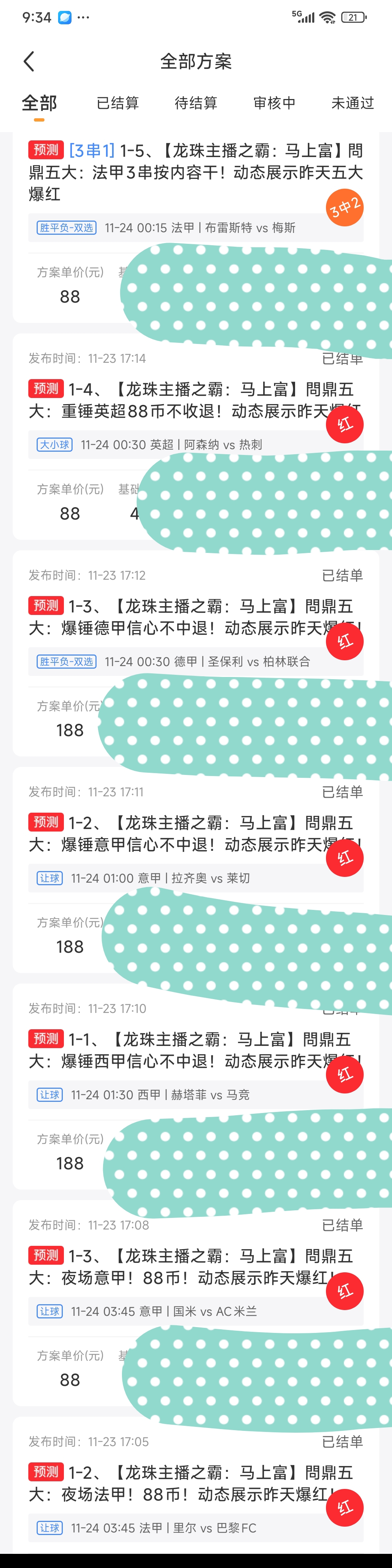Open the 赫塔菲 vs 马竞 prediction card
This screenshot has width=392, height=1568.
point(183,1051)
